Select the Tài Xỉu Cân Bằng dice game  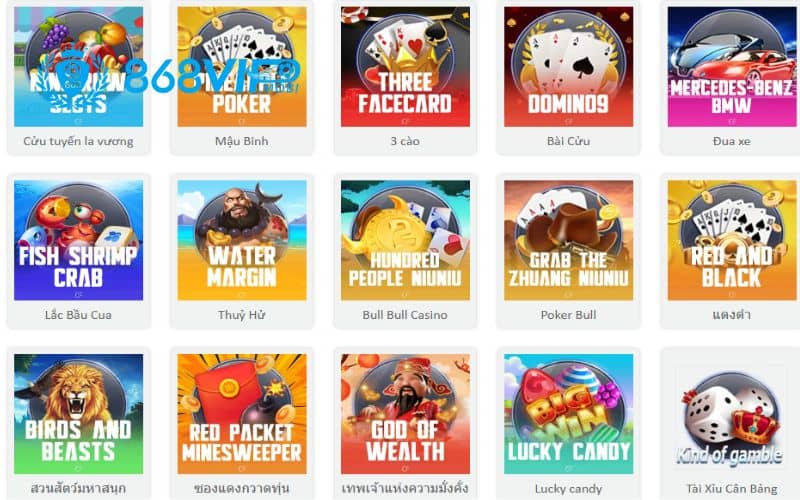click(x=731, y=413)
